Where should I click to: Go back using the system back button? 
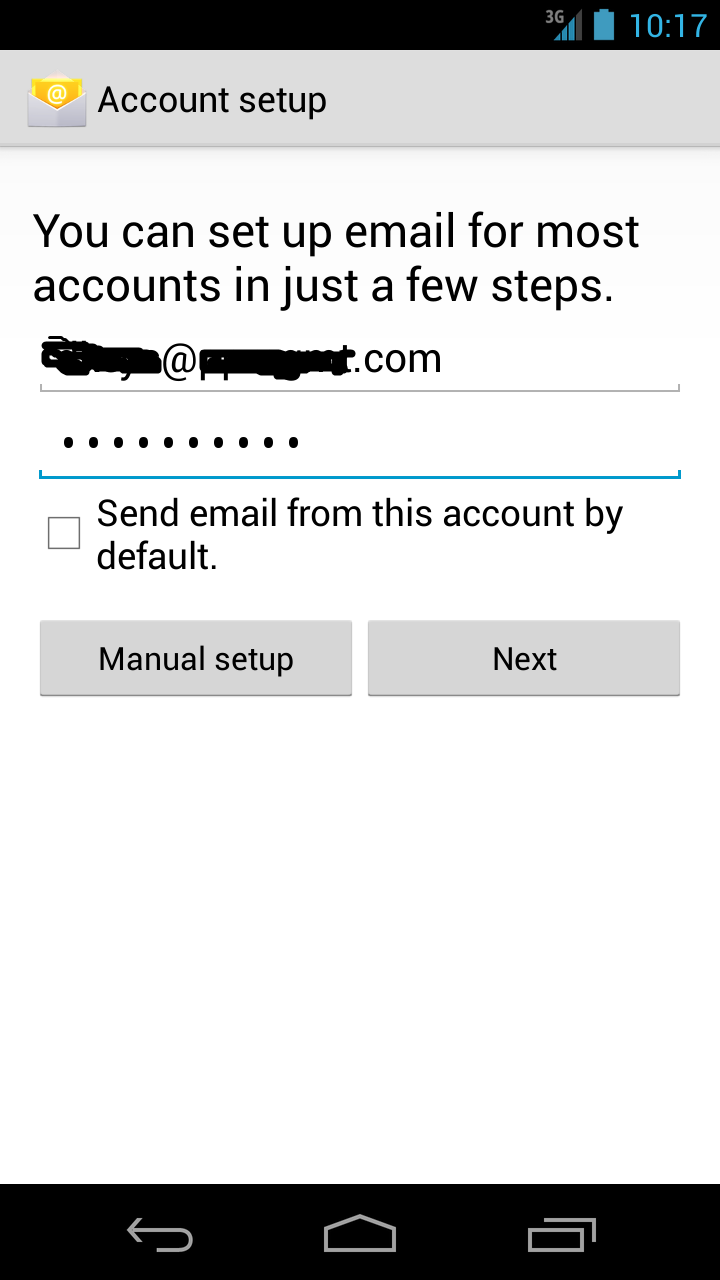pyautogui.click(x=160, y=1234)
